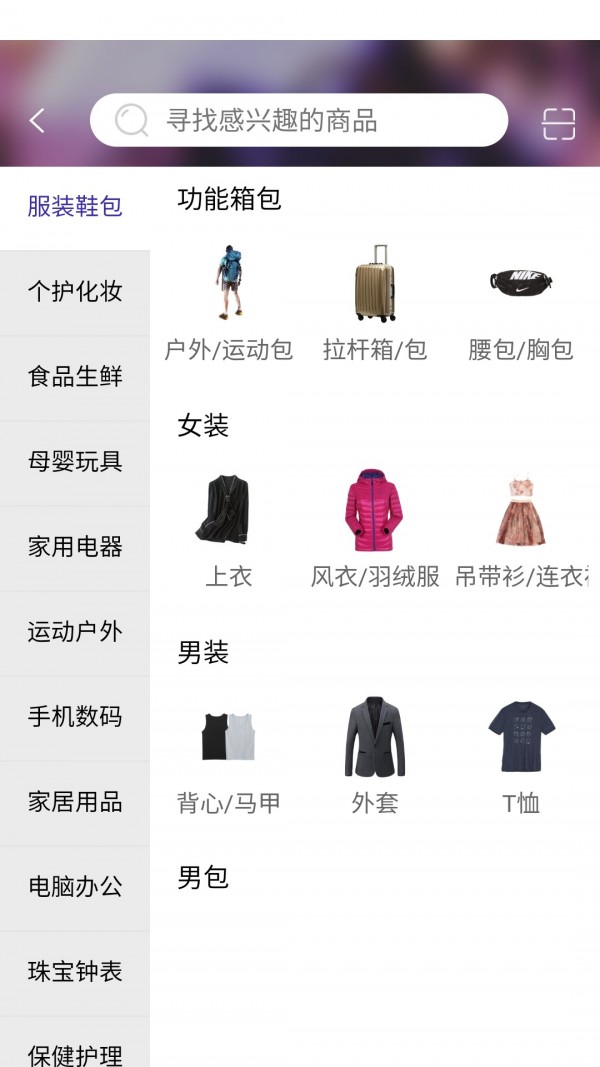Viewport: 600px width, 1067px height.
Task: Switch to the 食品生鲜 category
Action: pos(75,377)
